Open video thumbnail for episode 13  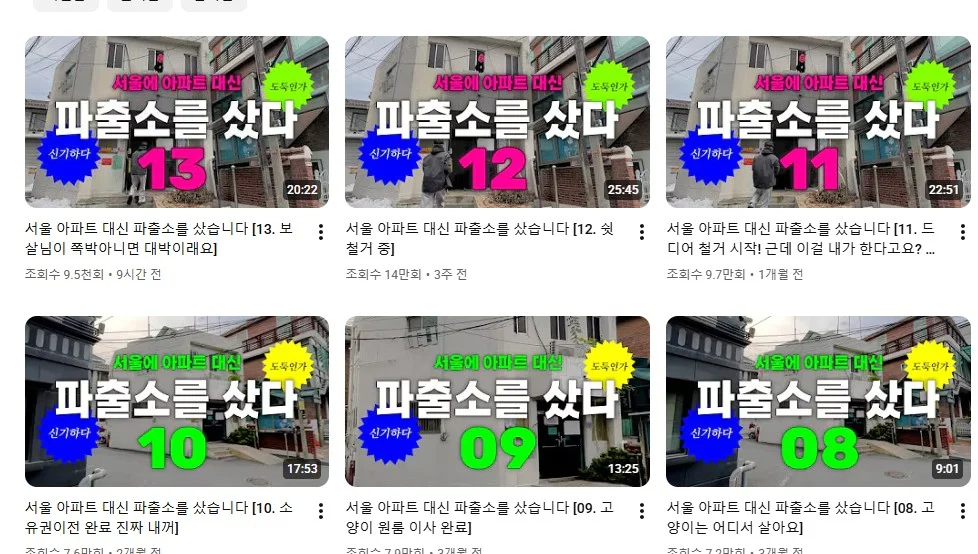[x=176, y=122]
